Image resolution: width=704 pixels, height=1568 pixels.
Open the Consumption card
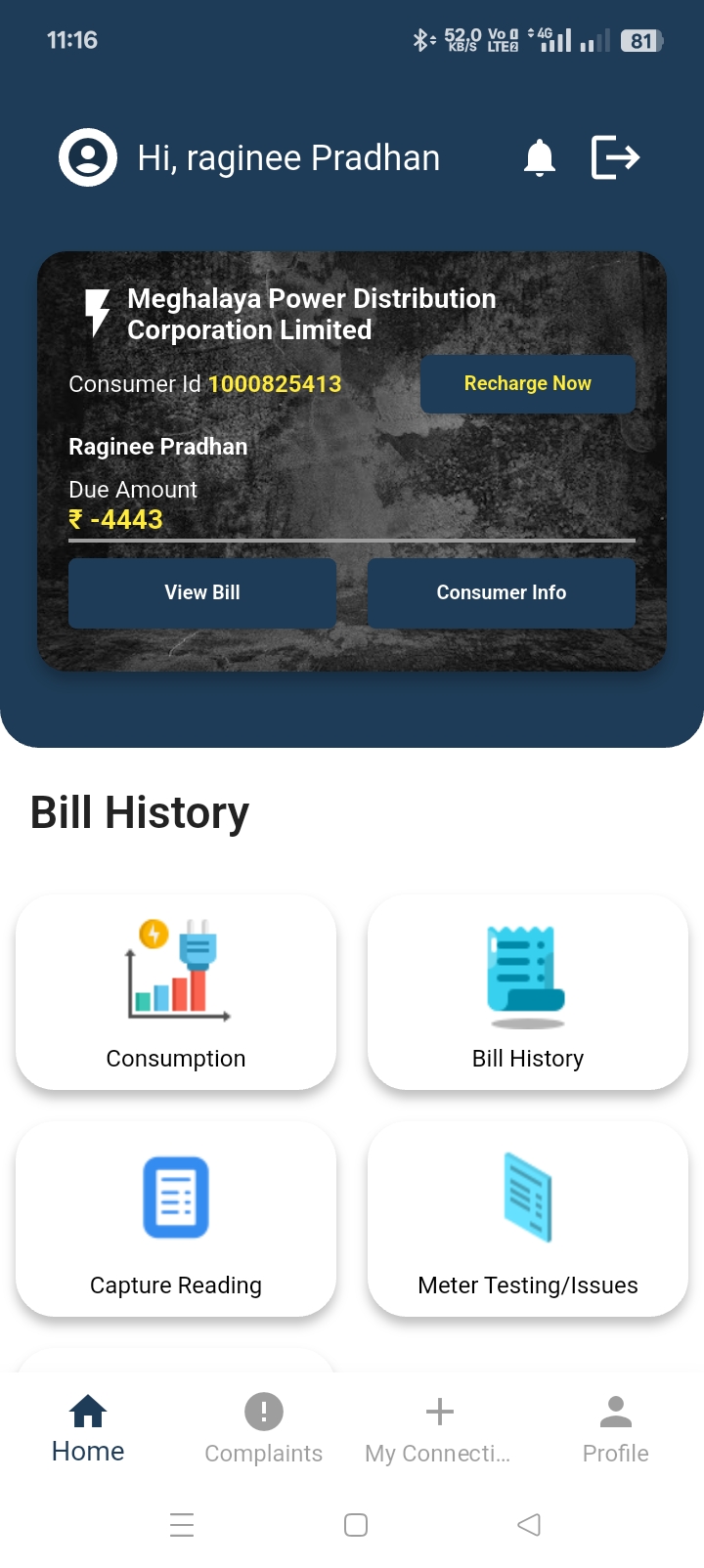176,992
